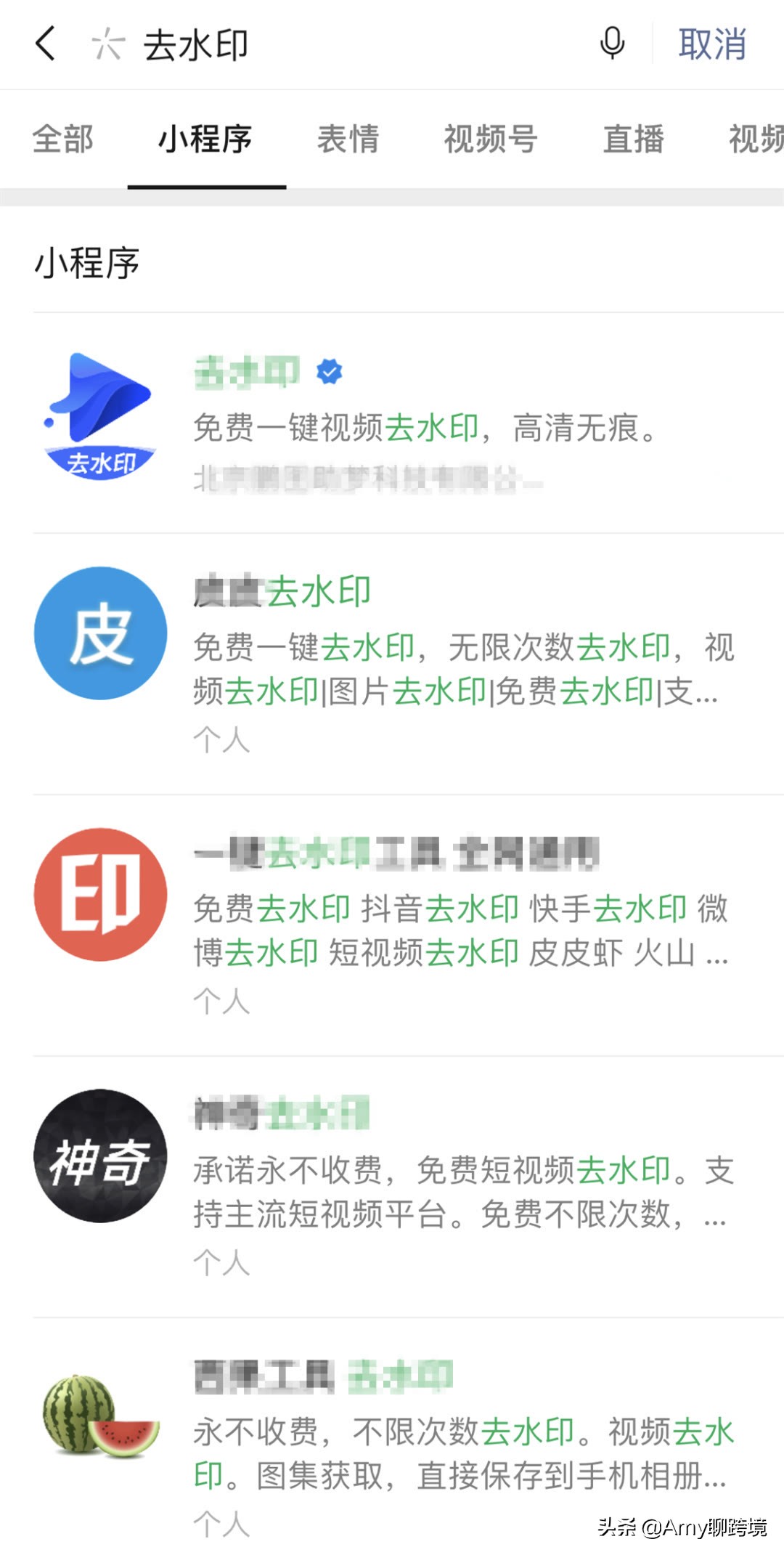This screenshot has width=784, height=1555.
Task: Select the 直播 tab
Action: pyautogui.click(x=634, y=140)
